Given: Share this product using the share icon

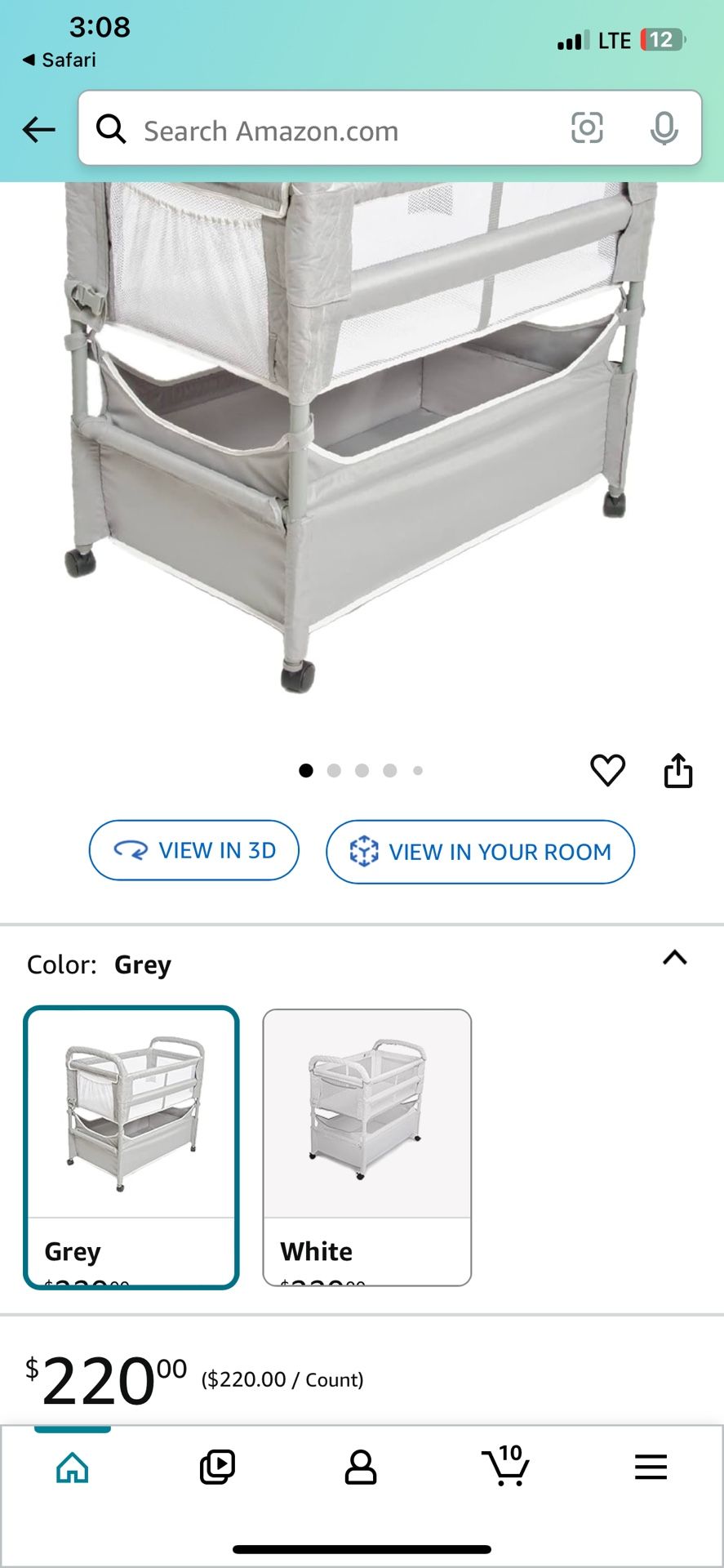Looking at the screenshot, I should point(679,768).
